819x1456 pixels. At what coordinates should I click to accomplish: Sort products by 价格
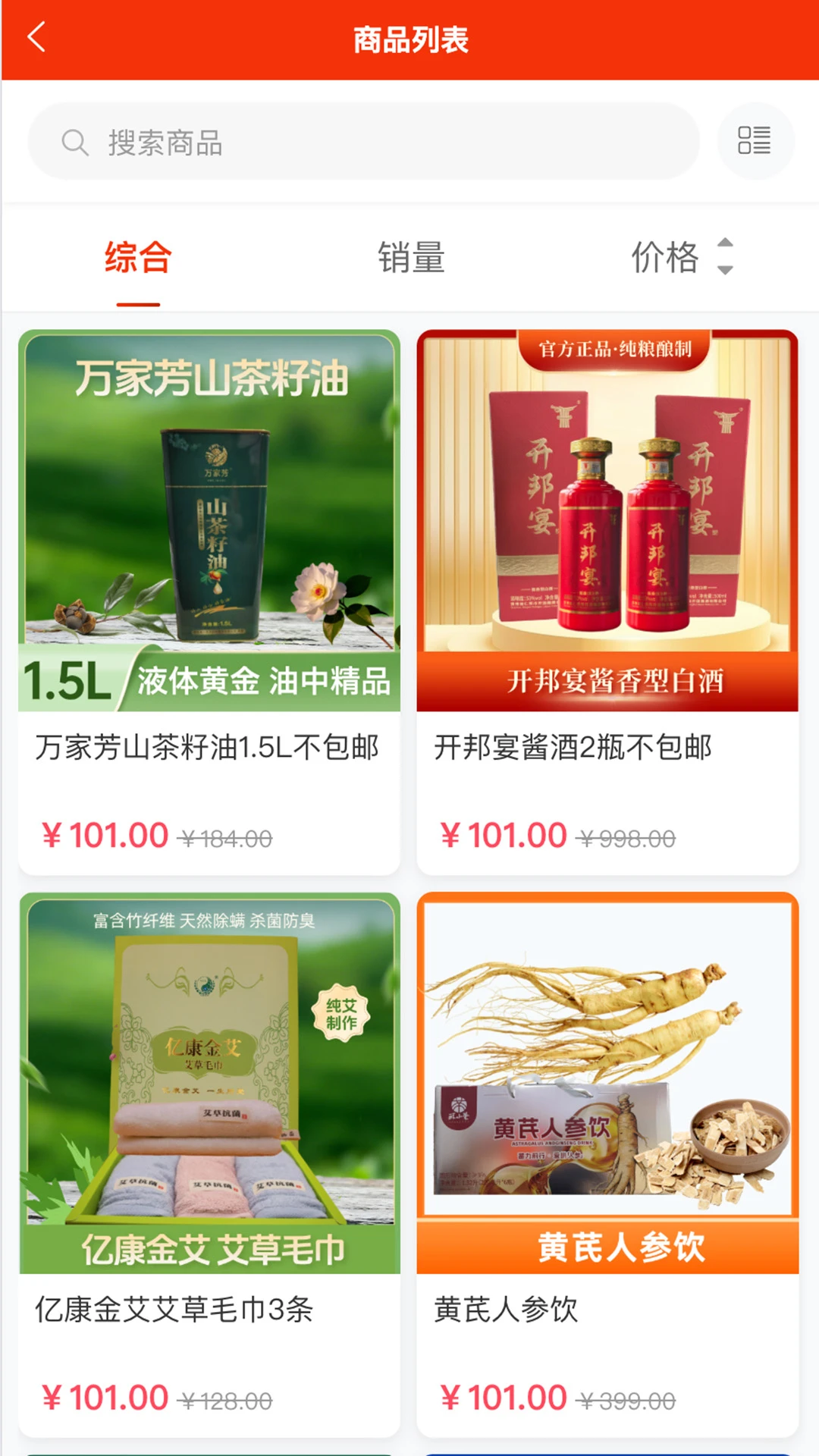[x=682, y=258]
